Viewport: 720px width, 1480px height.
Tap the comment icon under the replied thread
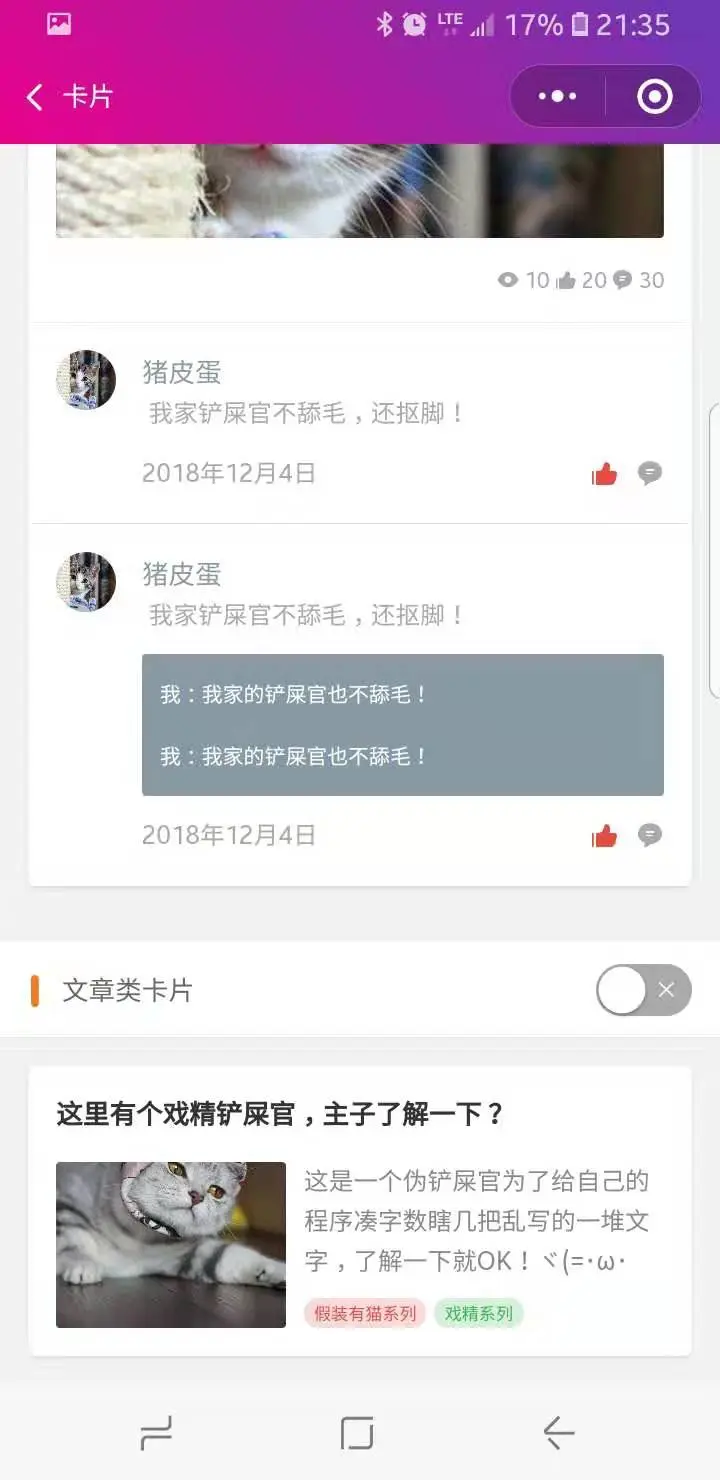pos(650,835)
